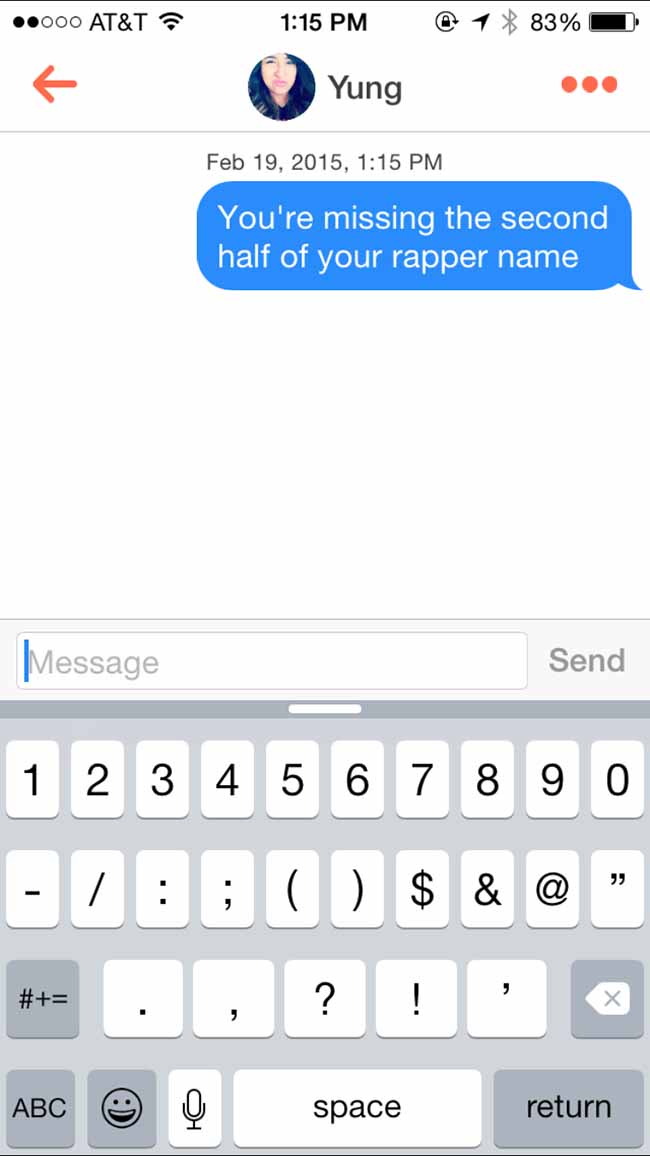This screenshot has height=1156, width=650.
Task: Start voice dictation with the microphone
Action: tap(195, 1108)
